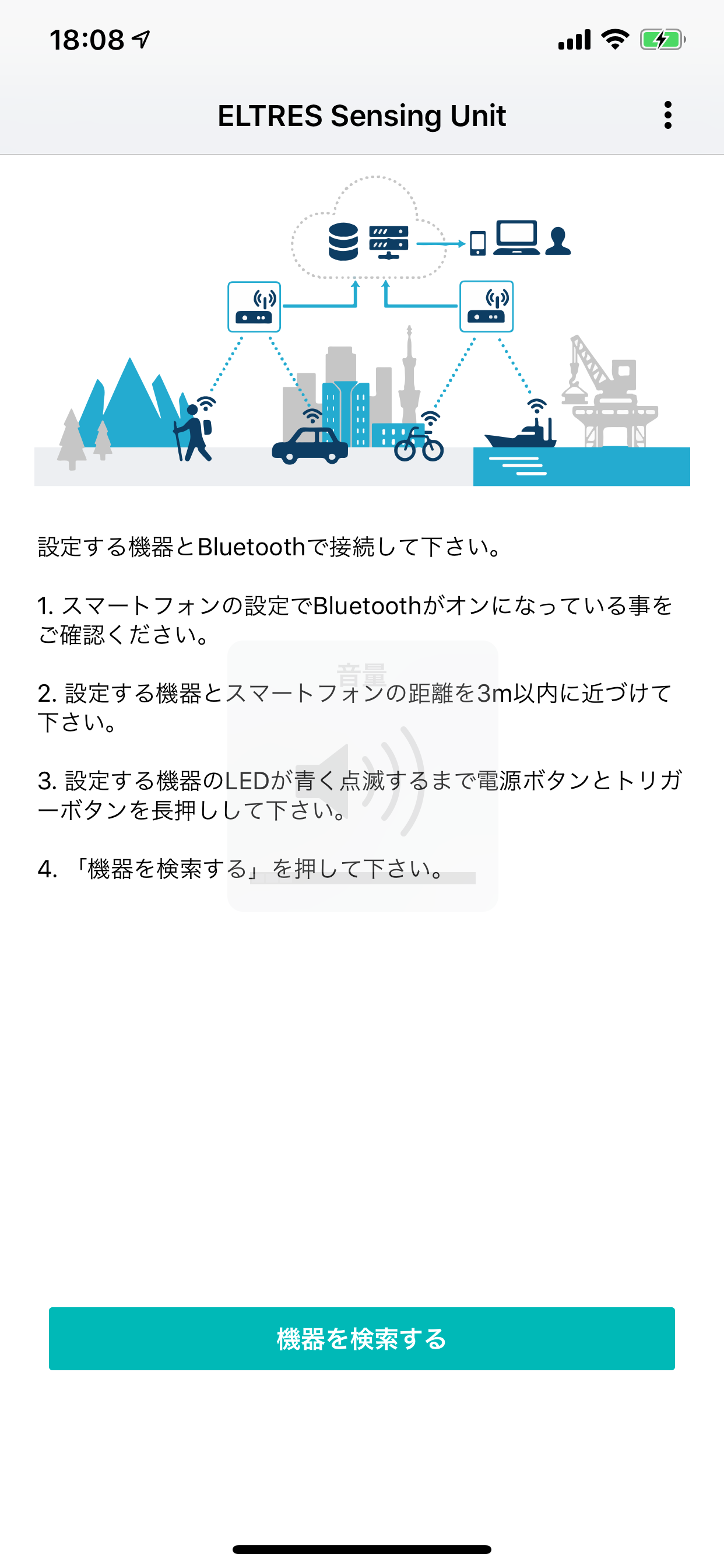
Task: Tap the 機器を検索する button
Action: [361, 1339]
